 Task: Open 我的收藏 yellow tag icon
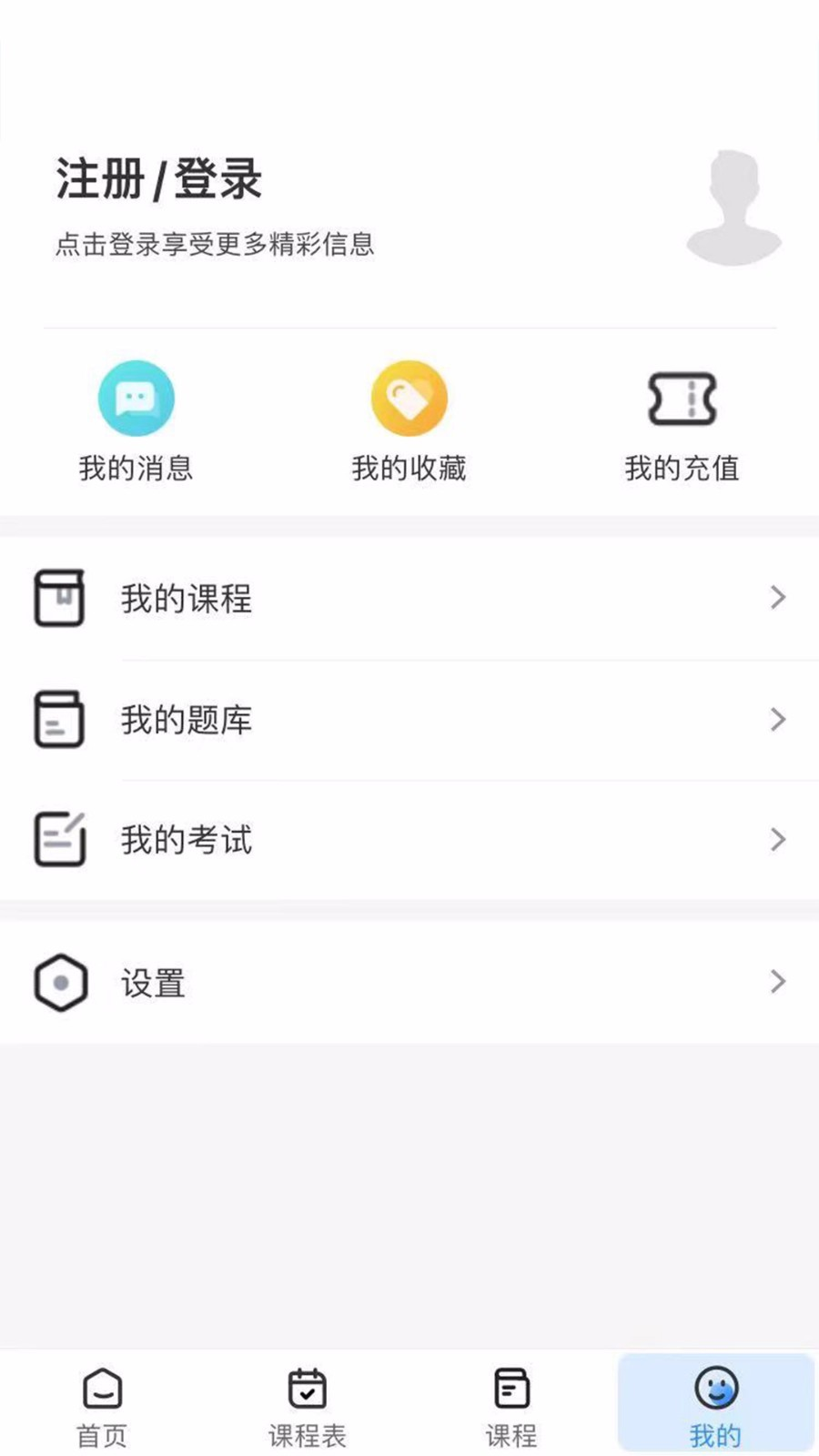point(409,397)
